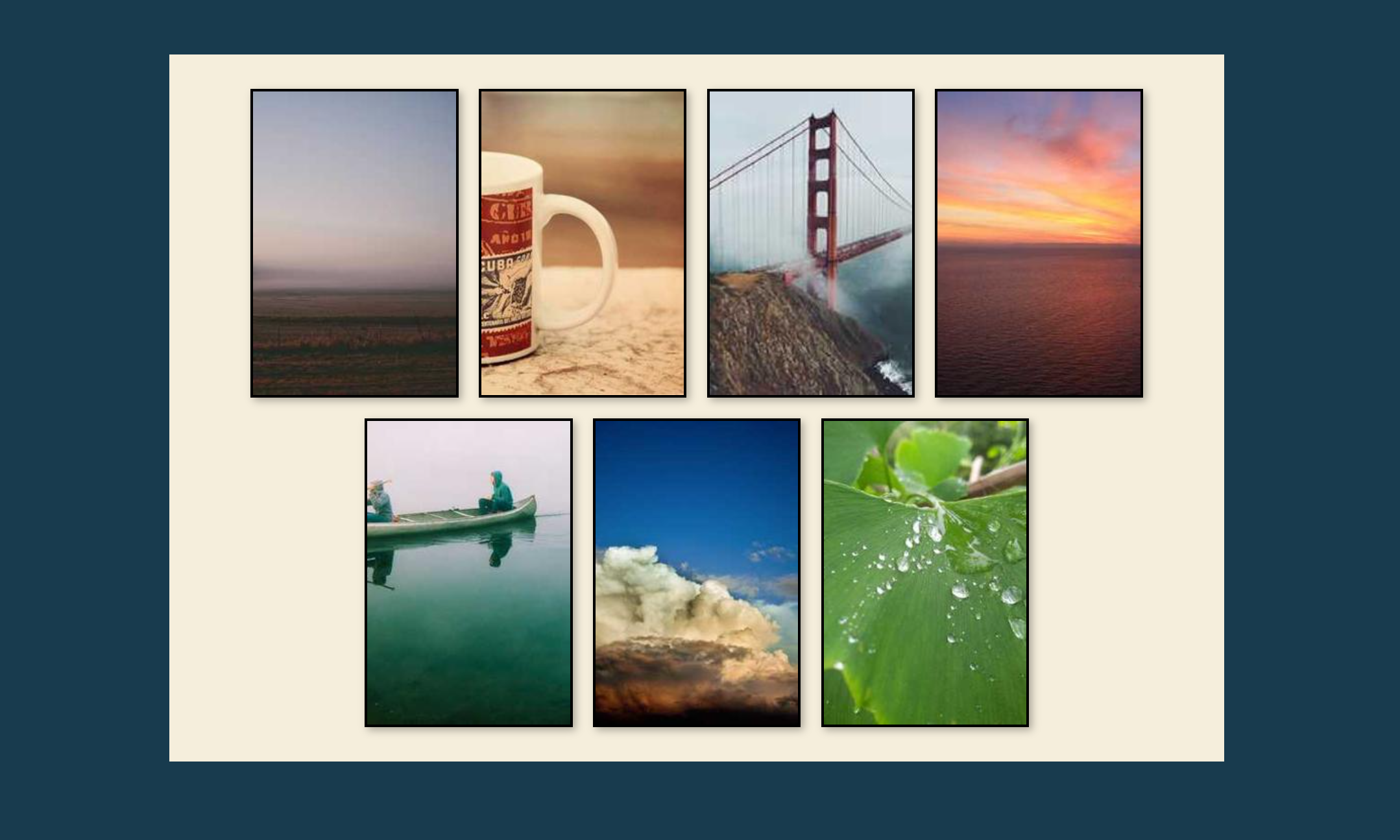The height and width of the screenshot is (840, 1400).
Task: Select the ocean sunset photo
Action: [x=1039, y=243]
